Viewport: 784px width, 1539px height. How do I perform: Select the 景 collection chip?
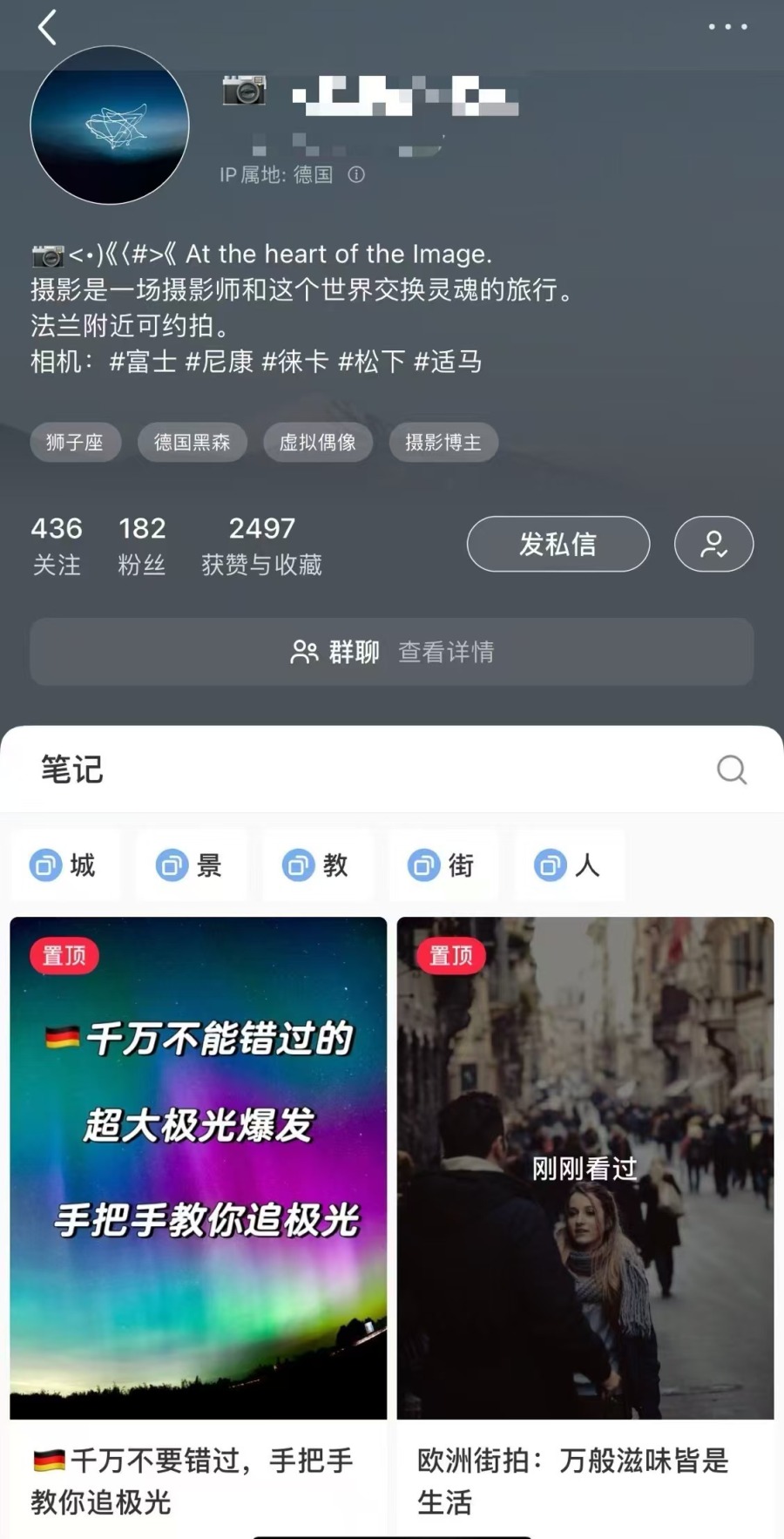tap(190, 865)
